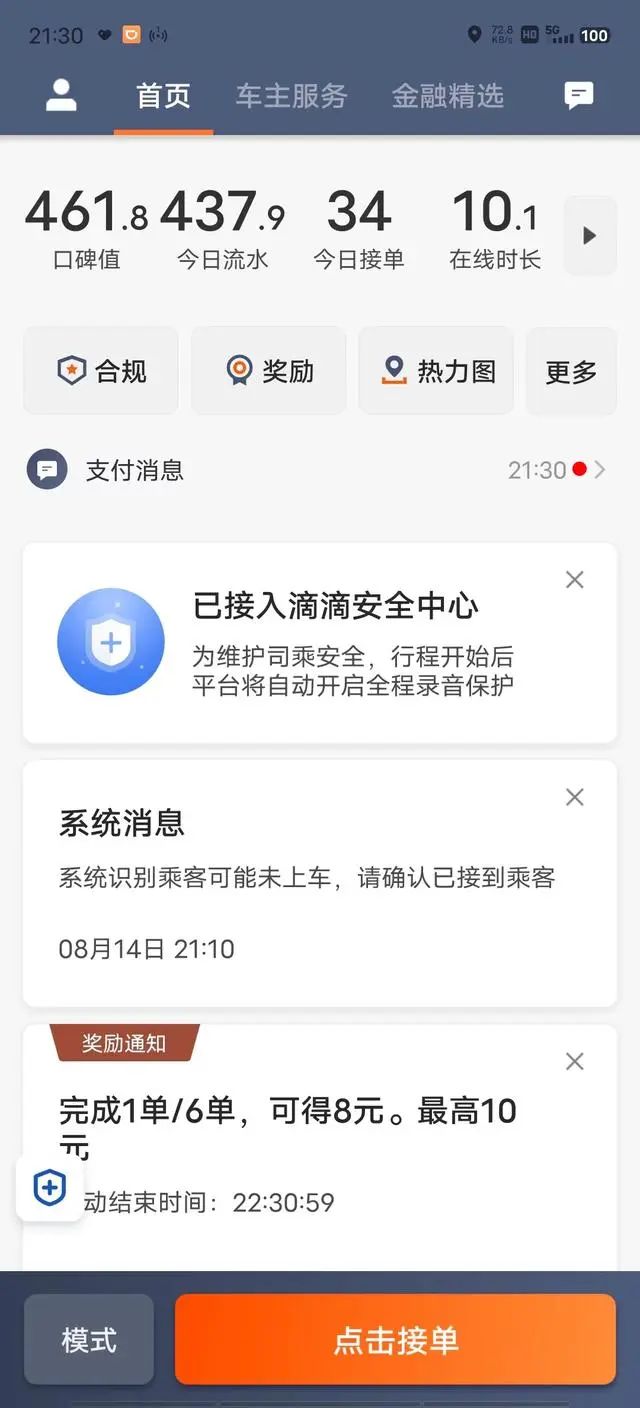Expand stats with the arrow button
The width and height of the screenshot is (640, 1408).
589,236
